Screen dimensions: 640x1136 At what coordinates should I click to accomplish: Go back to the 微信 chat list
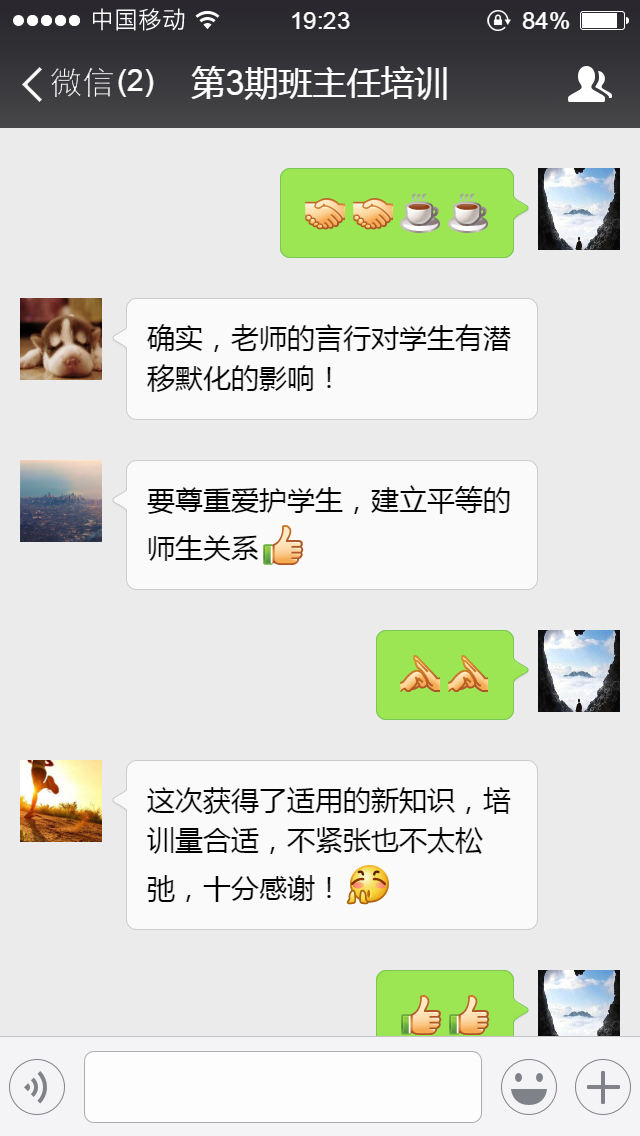85,85
